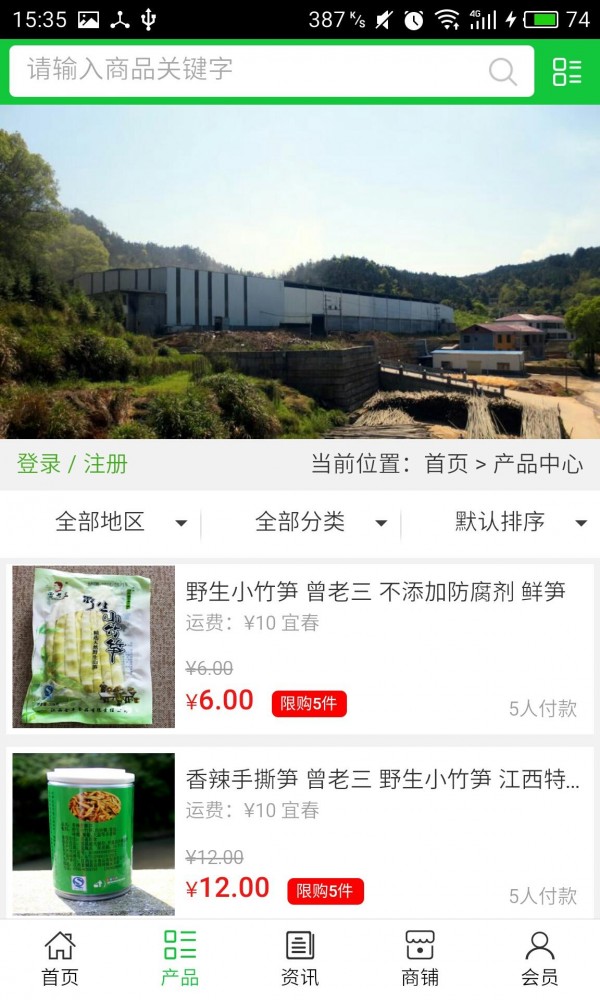The width and height of the screenshot is (600, 1000).
Task: Go to 首页 in the breadcrumb
Action: (x=446, y=464)
